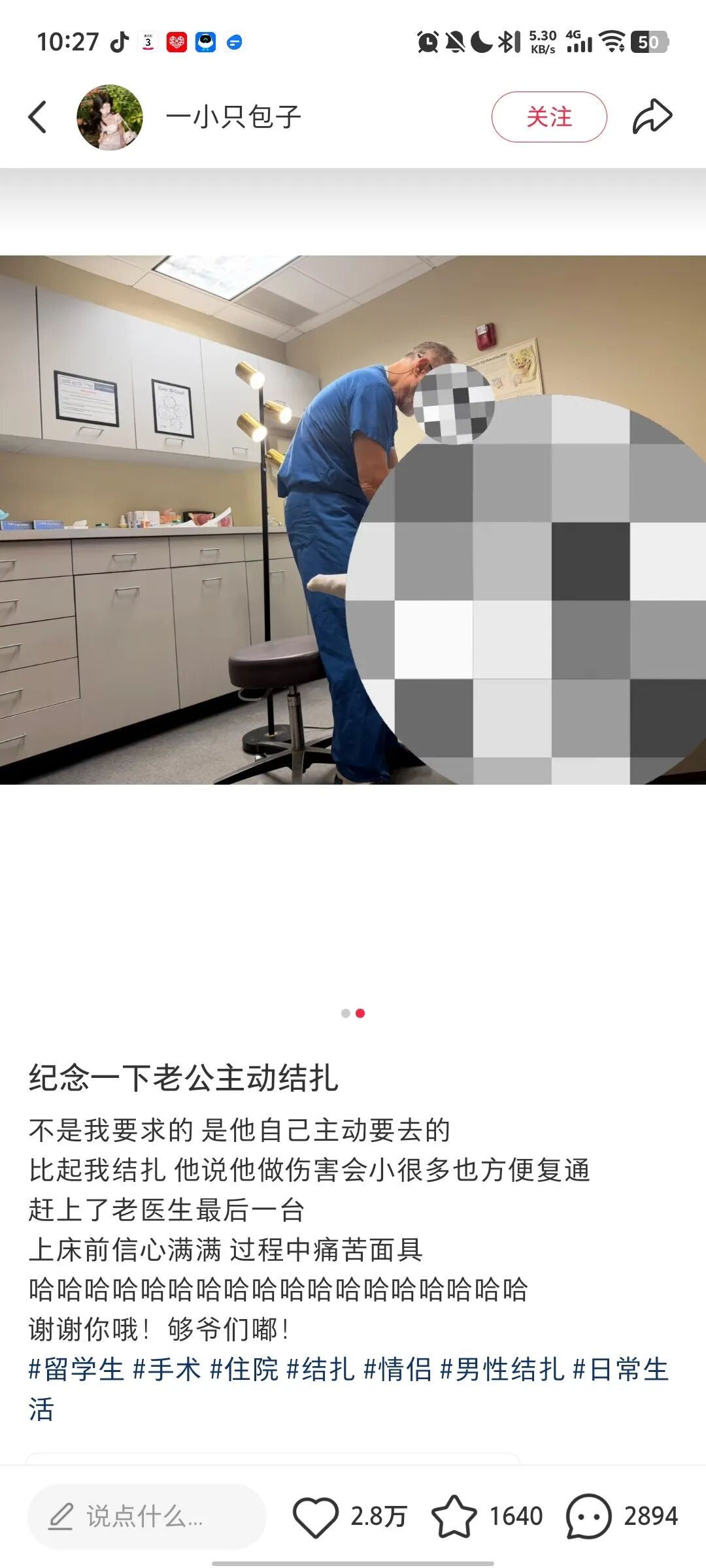Viewport: 706px width, 1568px height.
Task: Follow the author with 关注 button
Action: pos(549,117)
